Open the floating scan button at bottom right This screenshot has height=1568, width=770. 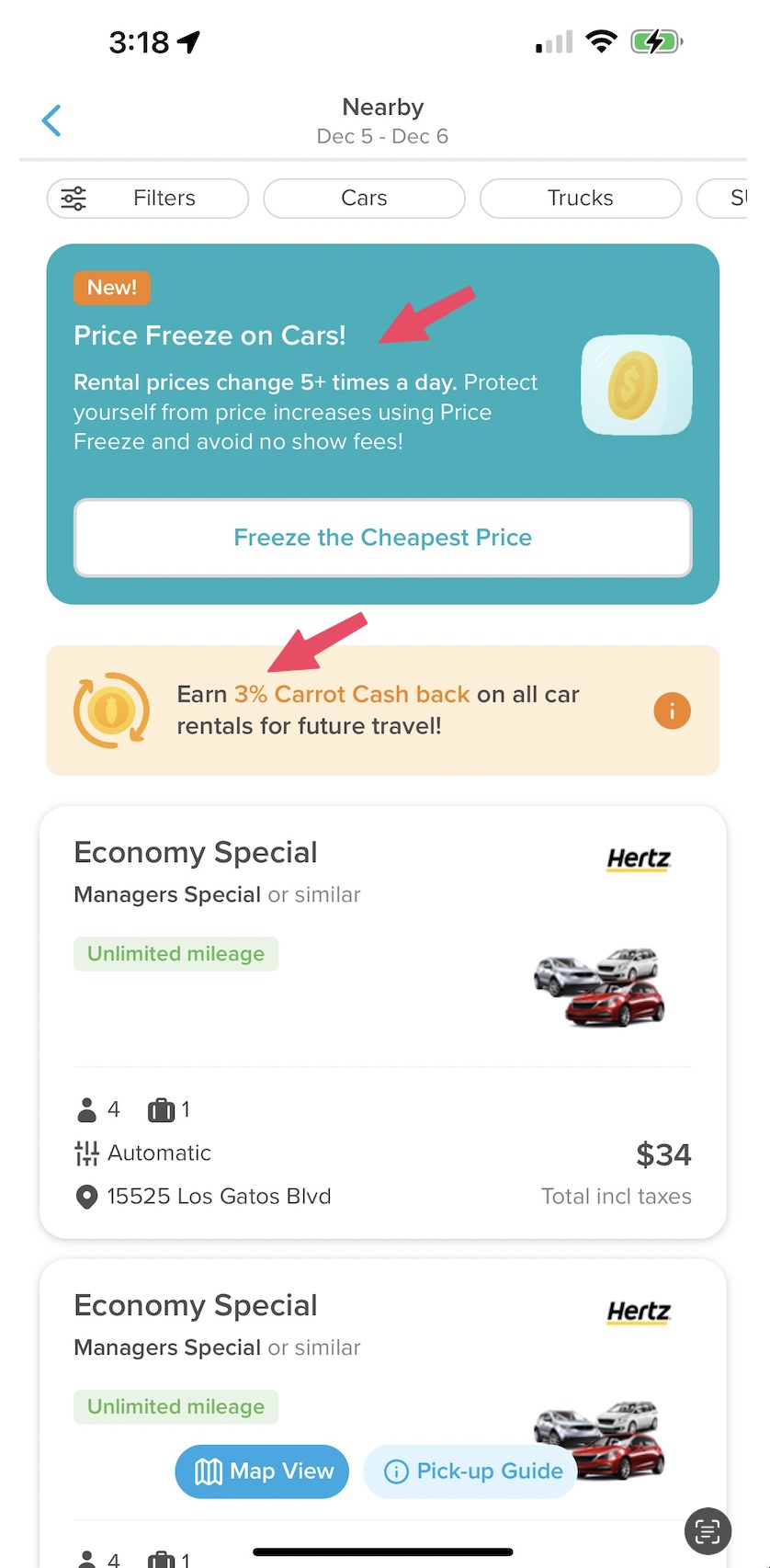[707, 1531]
